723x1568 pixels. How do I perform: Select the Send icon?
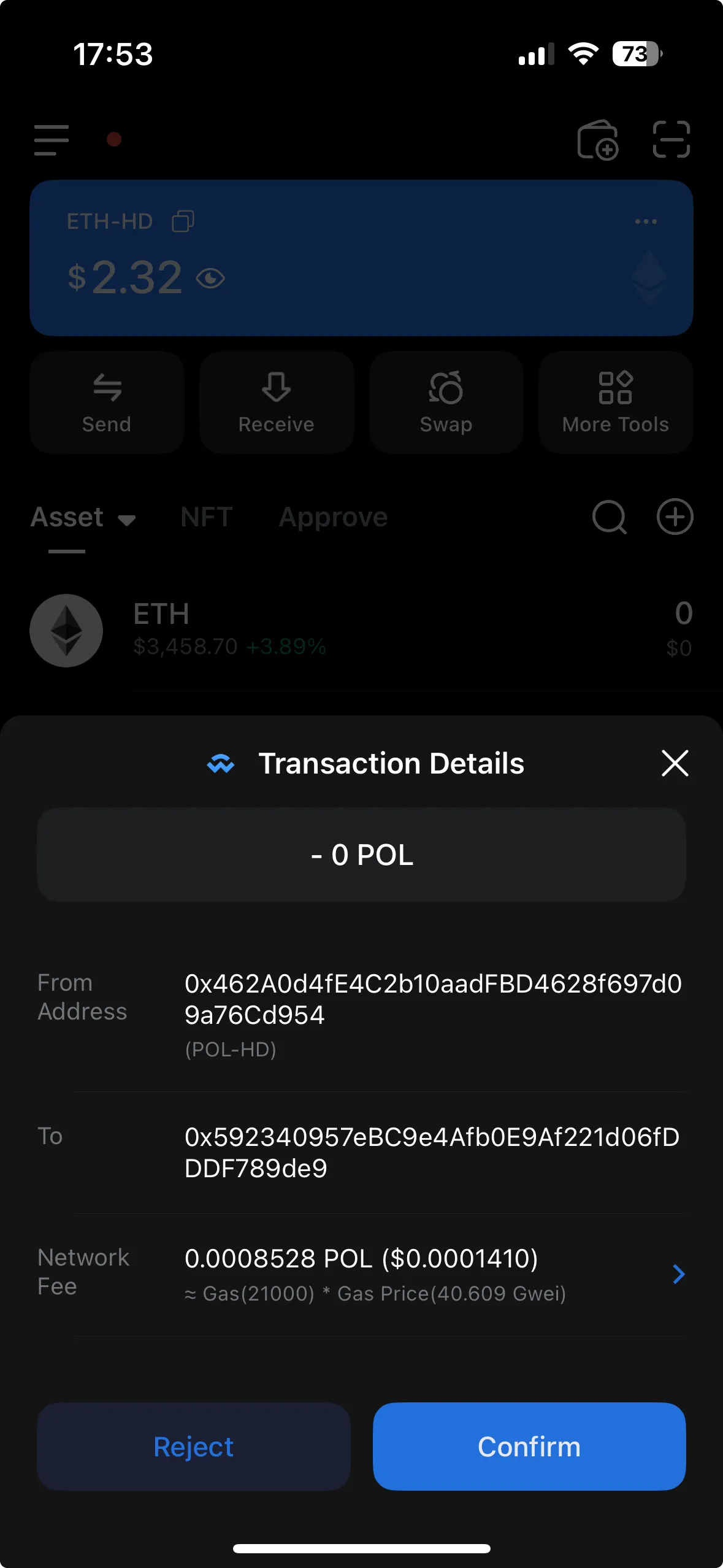click(x=107, y=402)
